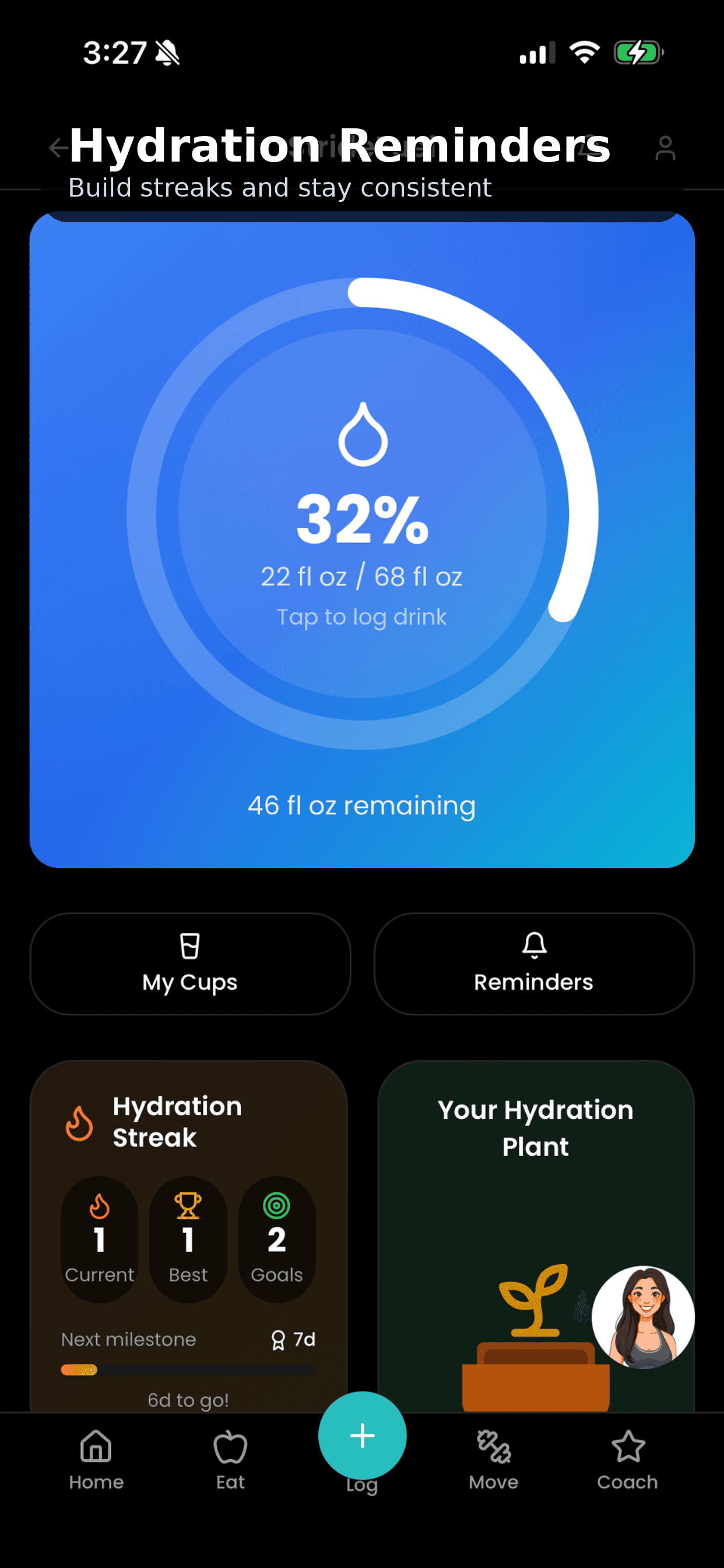The width and height of the screenshot is (724, 1568).
Task: Tap the water ring to log drink
Action: click(362, 513)
